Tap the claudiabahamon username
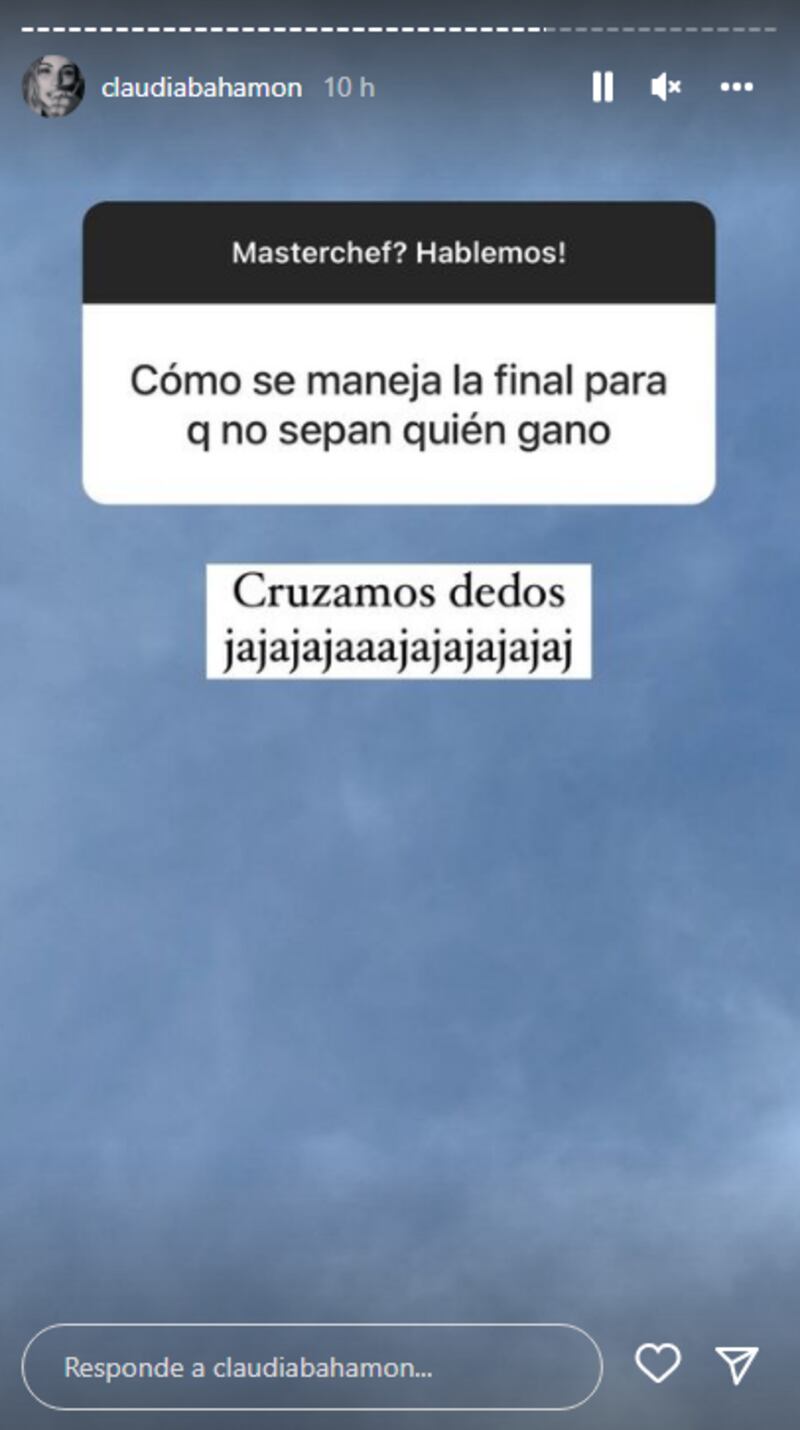This screenshot has width=800, height=1430. 201,88
